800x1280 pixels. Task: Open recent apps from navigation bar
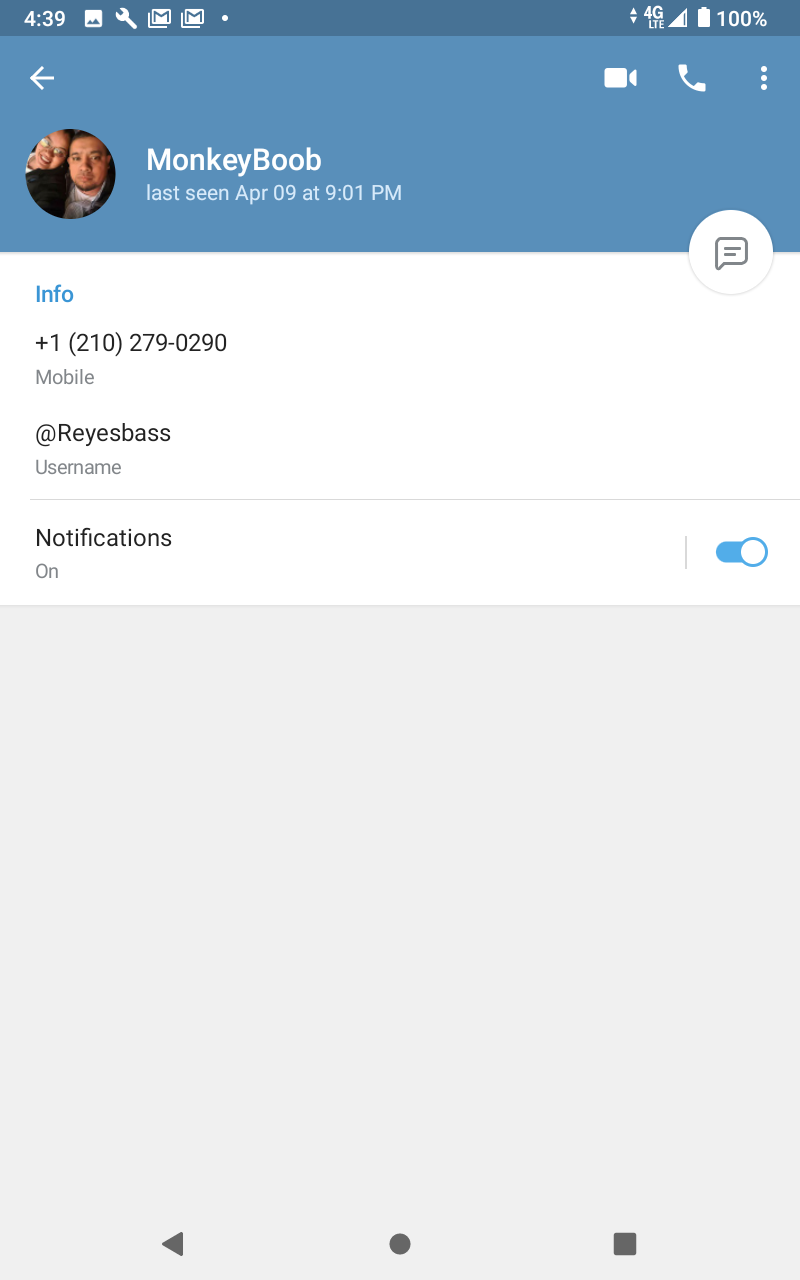coord(625,1243)
